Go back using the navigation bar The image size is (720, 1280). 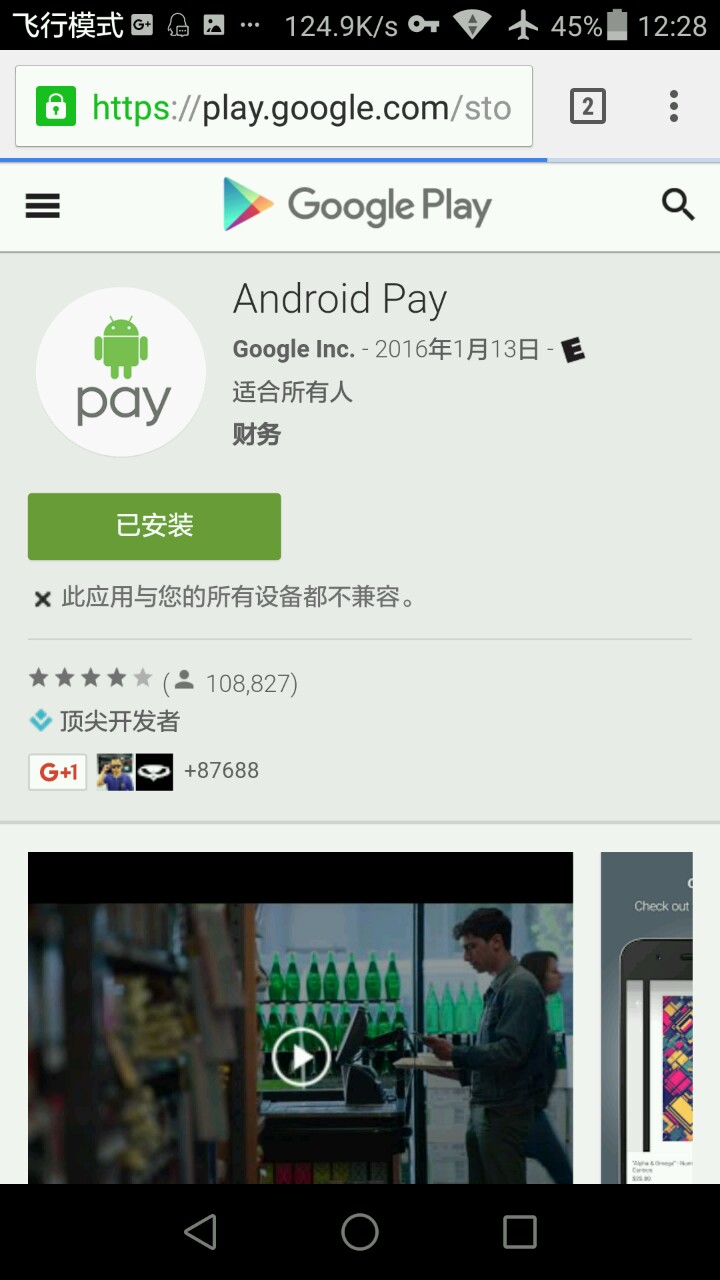200,1232
